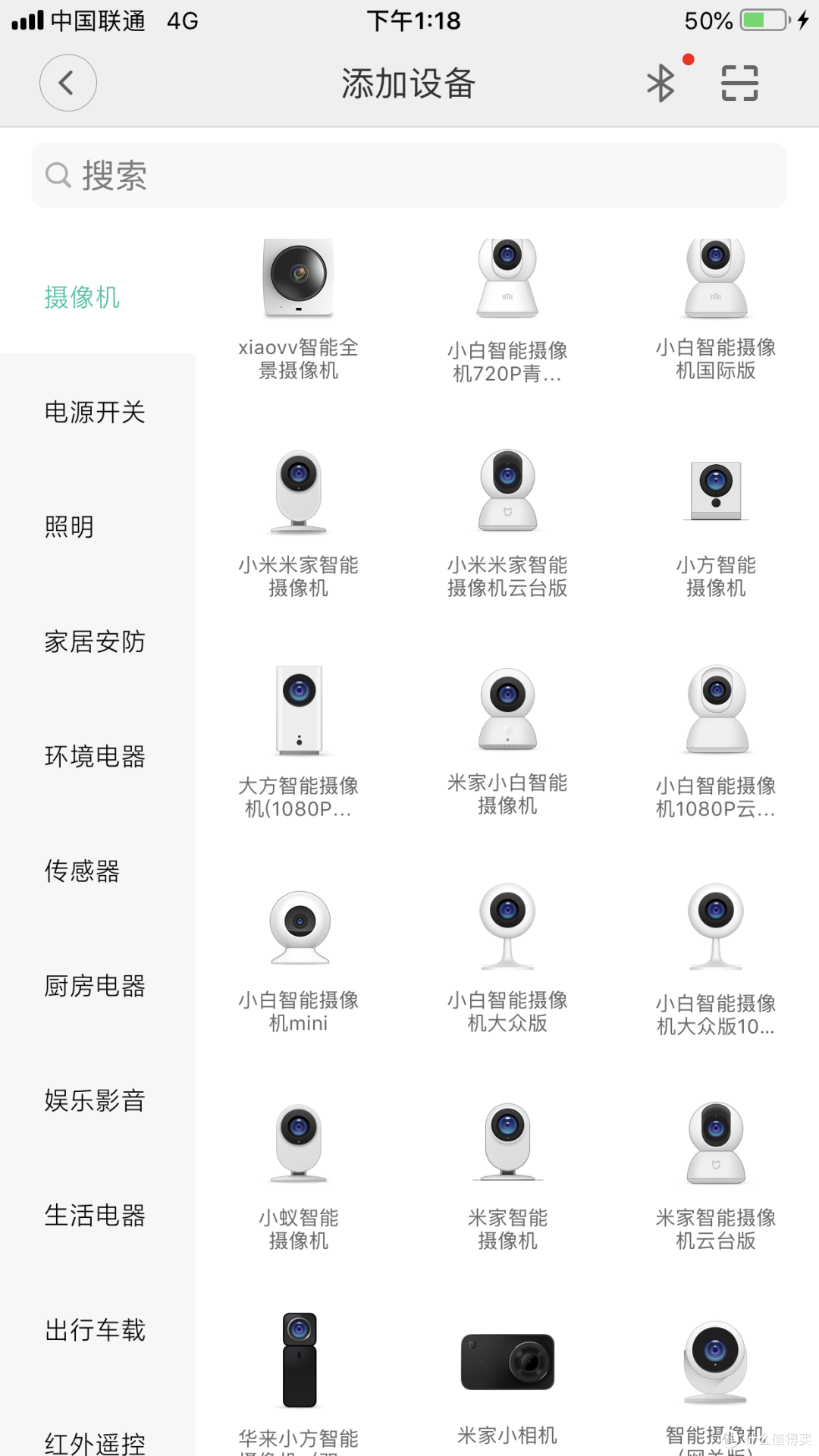The height and width of the screenshot is (1456, 819).
Task: Switch to 娱乐影音 category
Action: click(x=95, y=1100)
